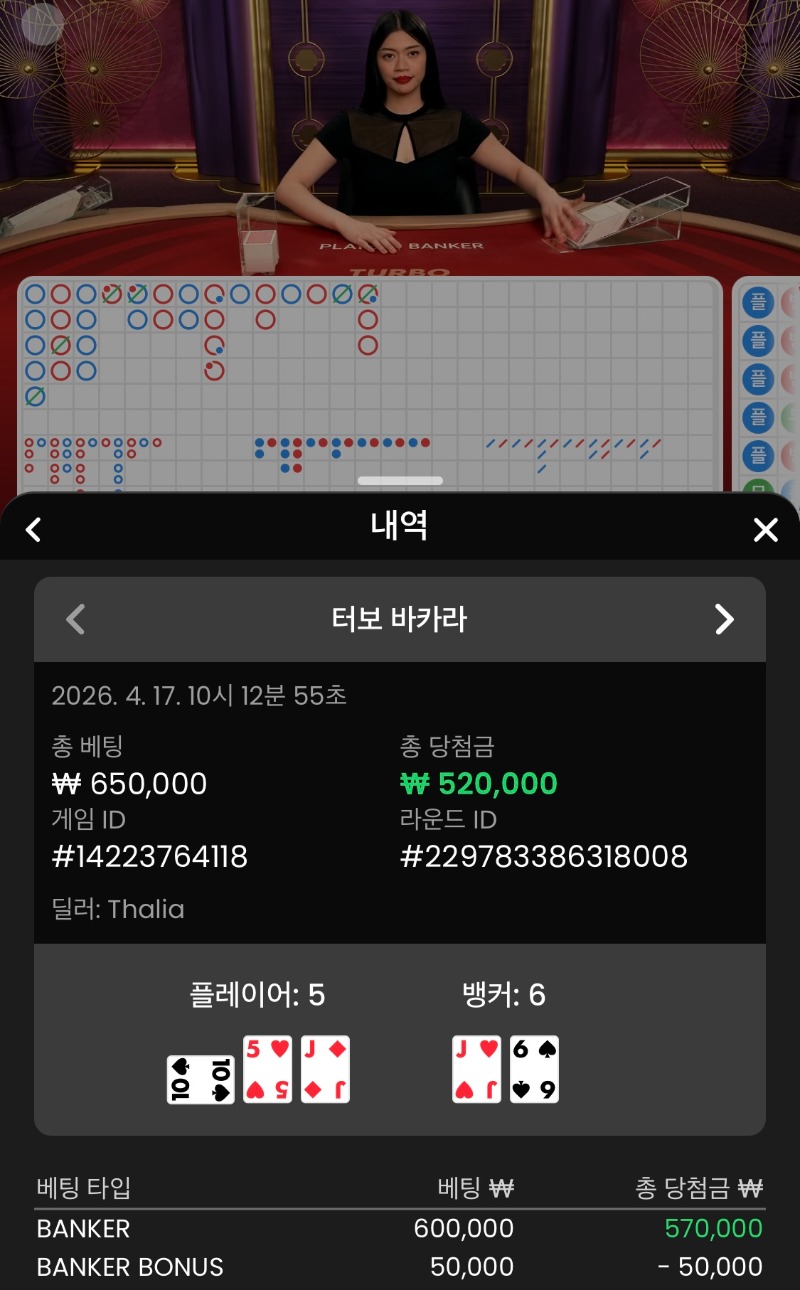Show the previous 터보 바카라 round
This screenshot has width=800, height=1290.
coord(75,619)
